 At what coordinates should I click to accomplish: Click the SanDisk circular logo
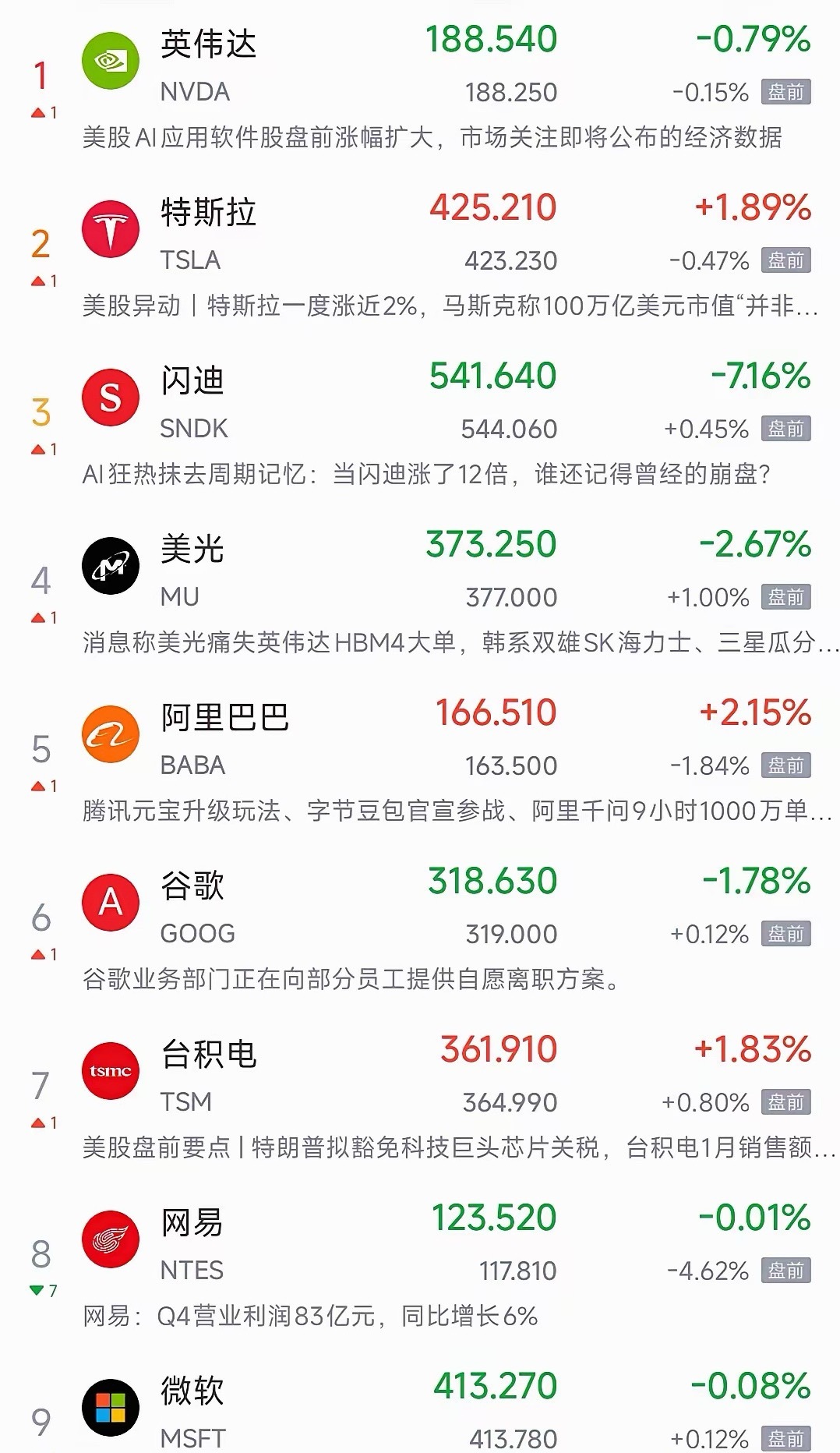click(110, 398)
